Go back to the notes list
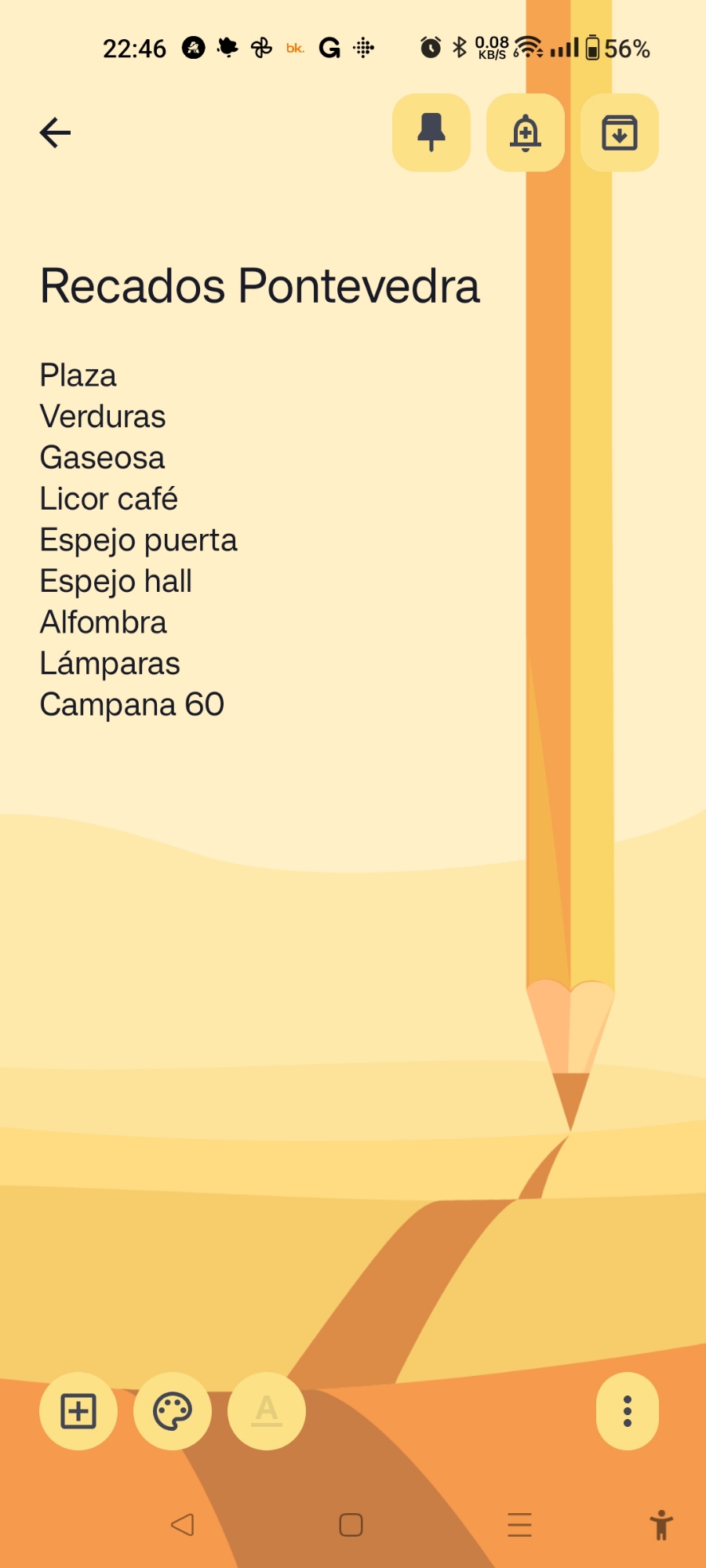Screen dimensions: 706x1568 55,132
